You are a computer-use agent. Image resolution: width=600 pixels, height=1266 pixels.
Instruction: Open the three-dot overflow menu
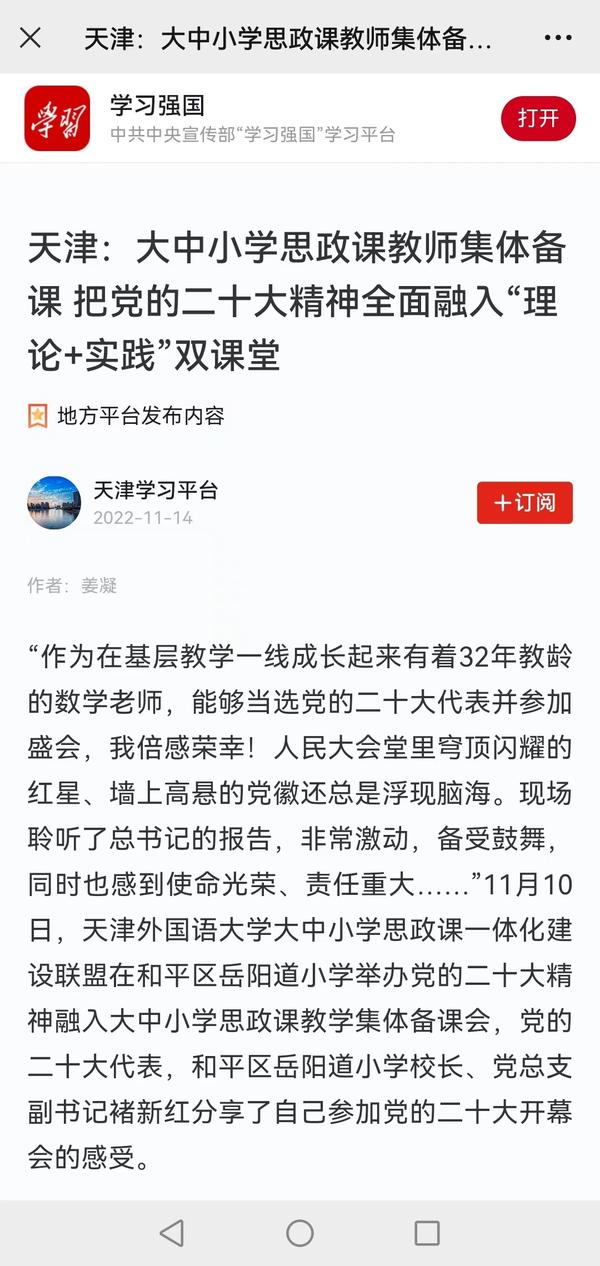(x=557, y=38)
